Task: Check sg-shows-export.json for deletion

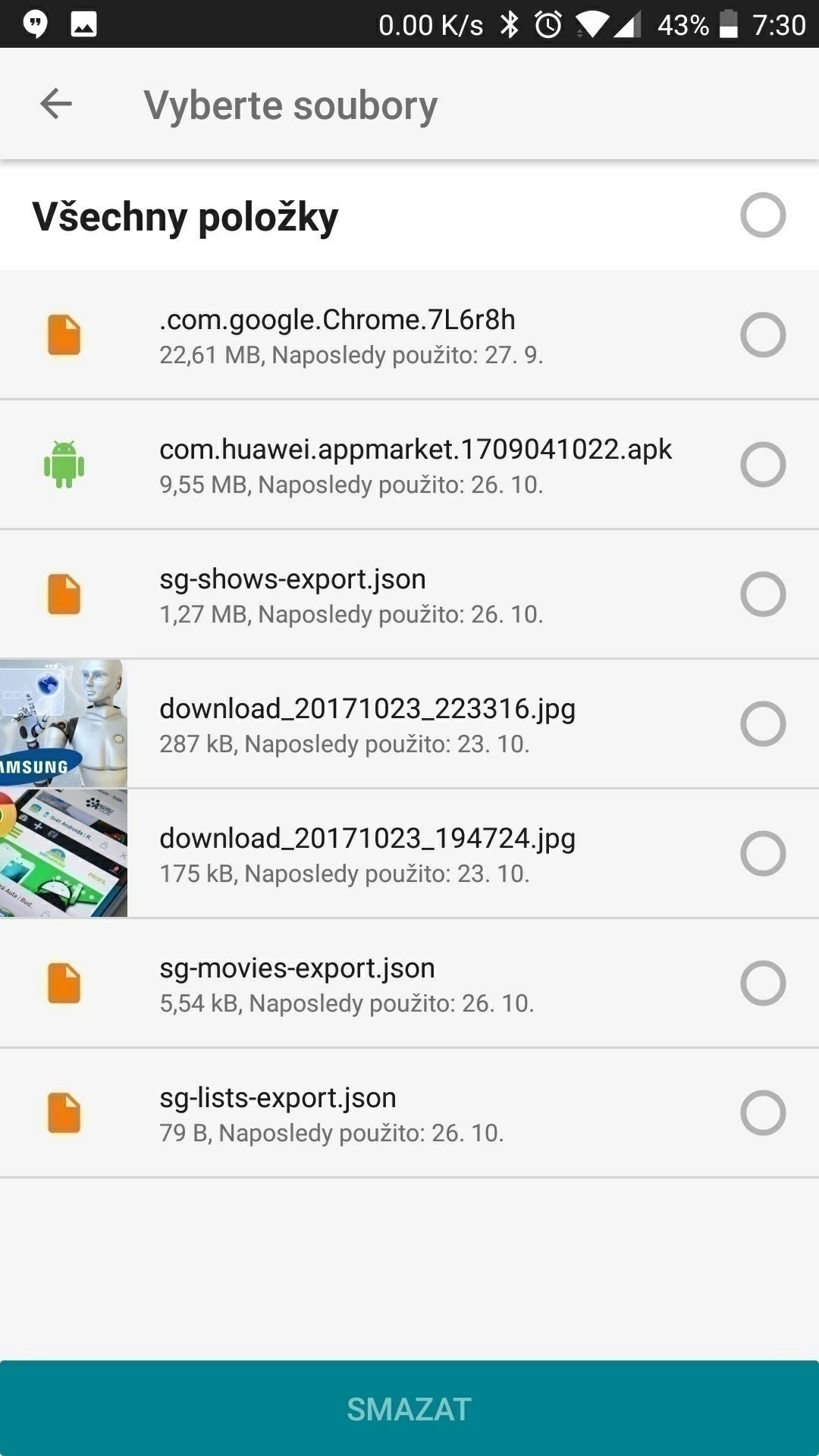Action: (x=763, y=594)
